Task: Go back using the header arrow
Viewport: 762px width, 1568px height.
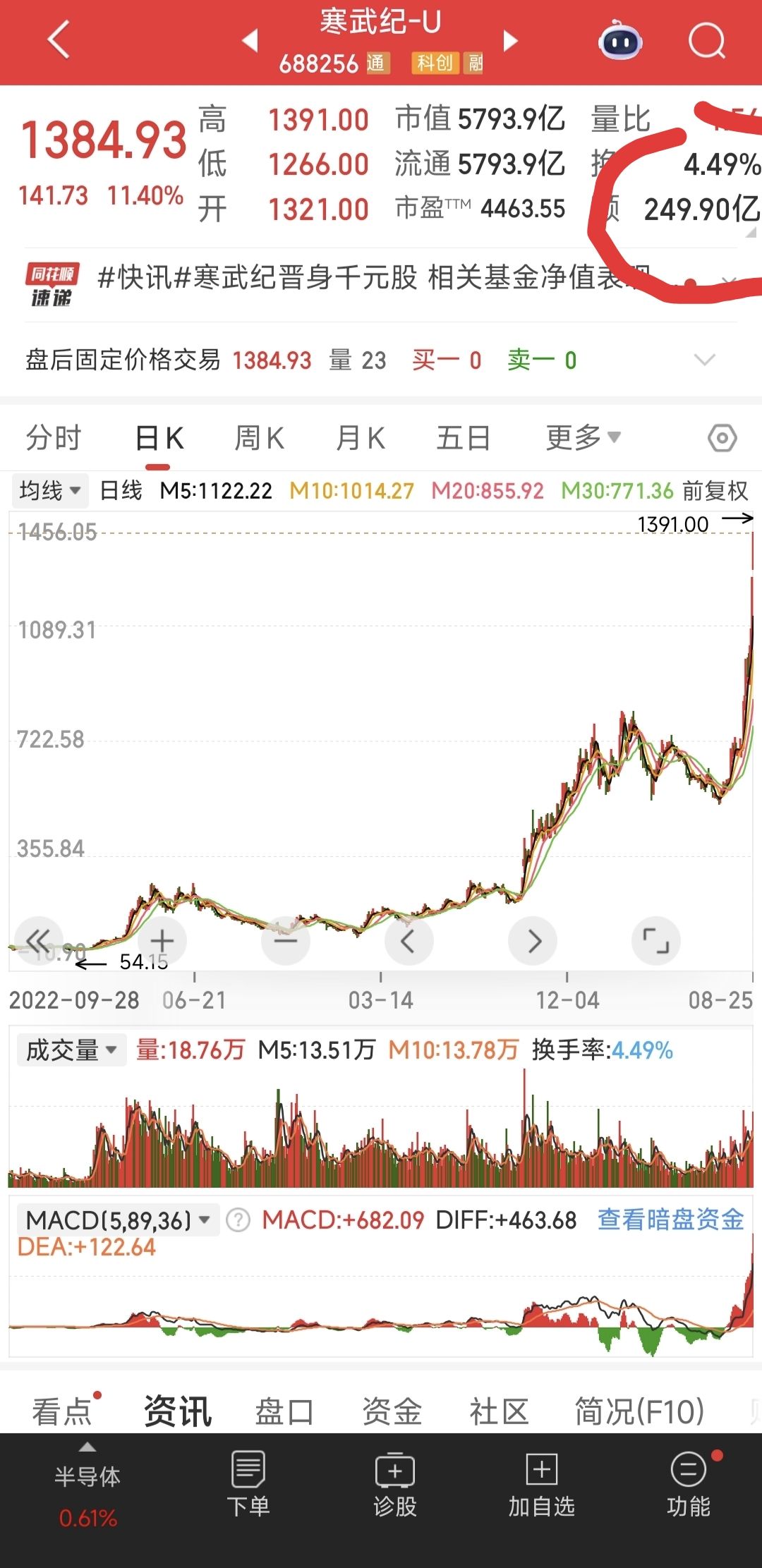Action: [59, 39]
